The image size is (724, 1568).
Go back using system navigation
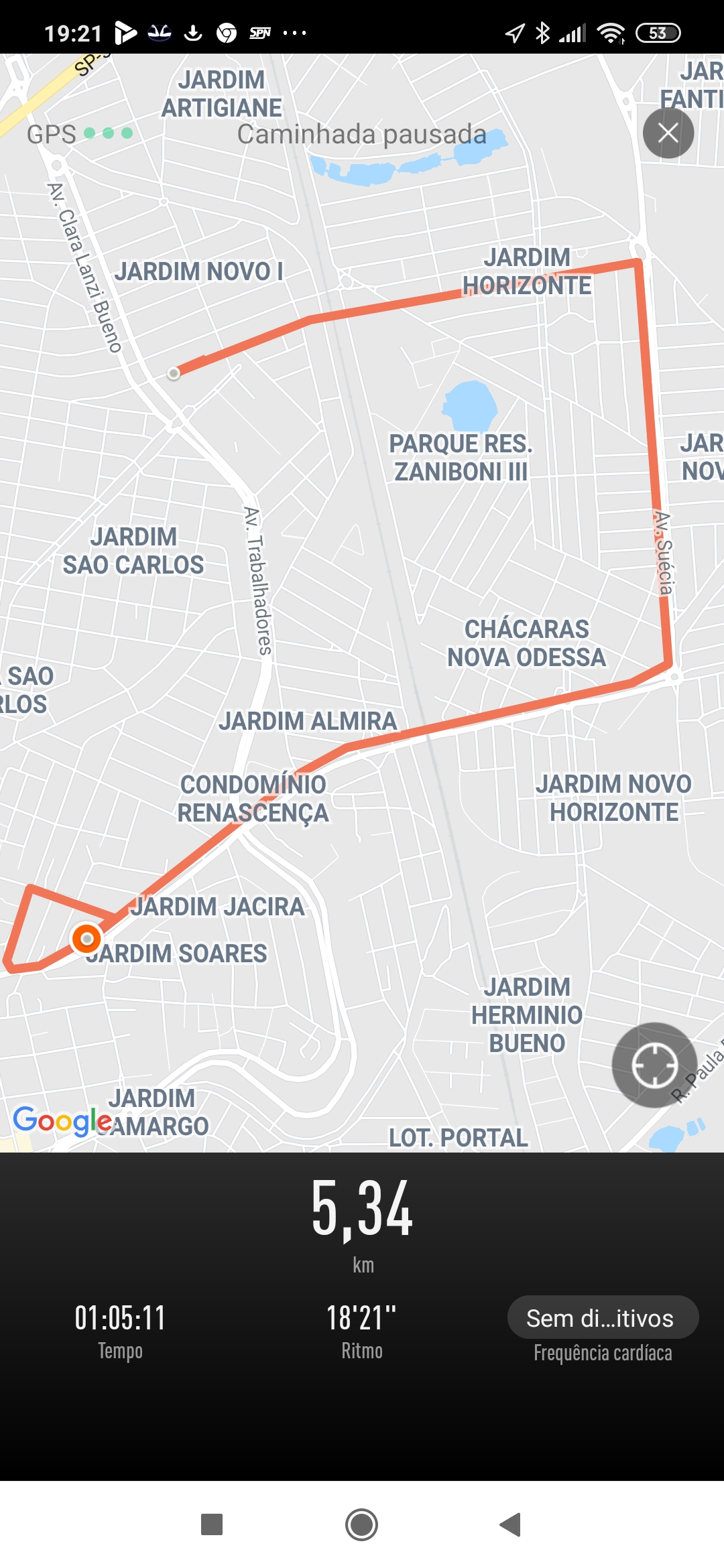[x=511, y=1524]
